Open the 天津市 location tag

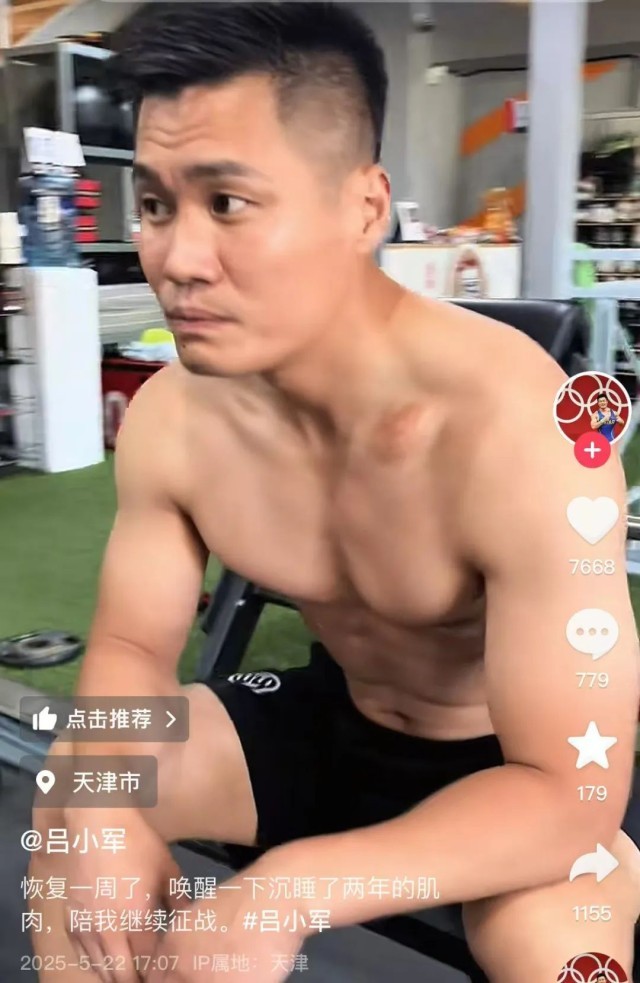pos(95,782)
